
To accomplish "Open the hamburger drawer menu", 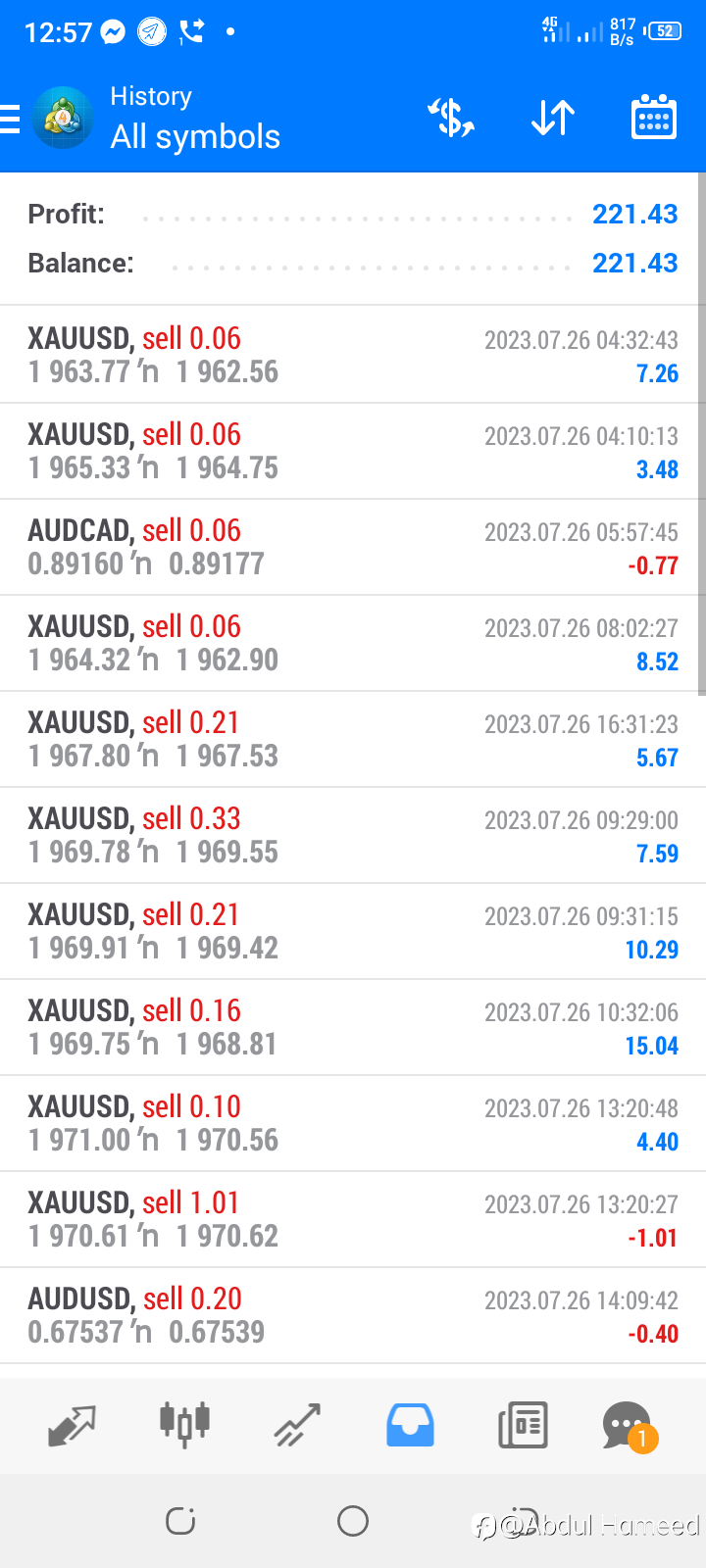I will coord(10,119).
